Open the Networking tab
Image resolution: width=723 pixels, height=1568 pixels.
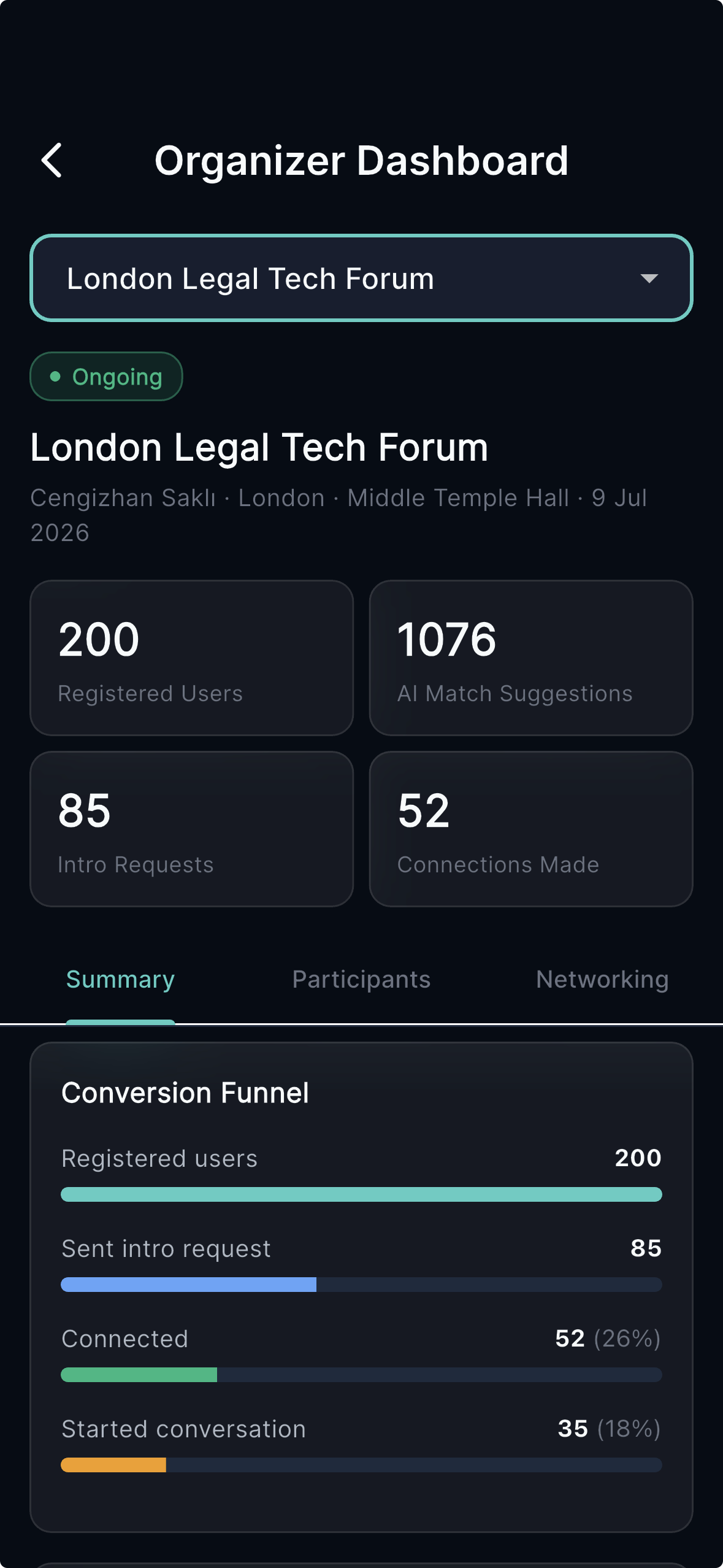[x=602, y=979]
